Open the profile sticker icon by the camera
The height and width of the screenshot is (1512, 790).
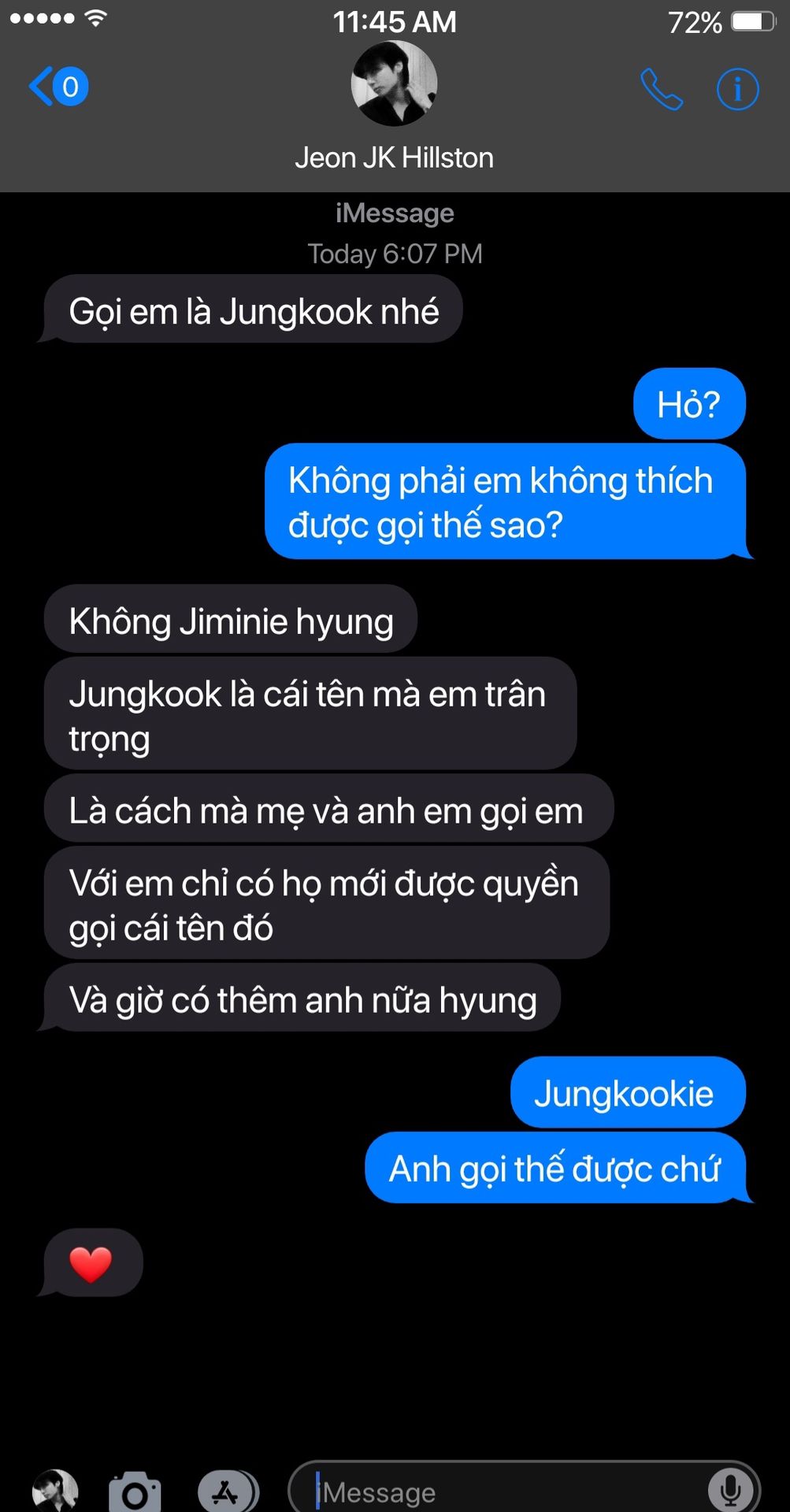pos(55,1491)
